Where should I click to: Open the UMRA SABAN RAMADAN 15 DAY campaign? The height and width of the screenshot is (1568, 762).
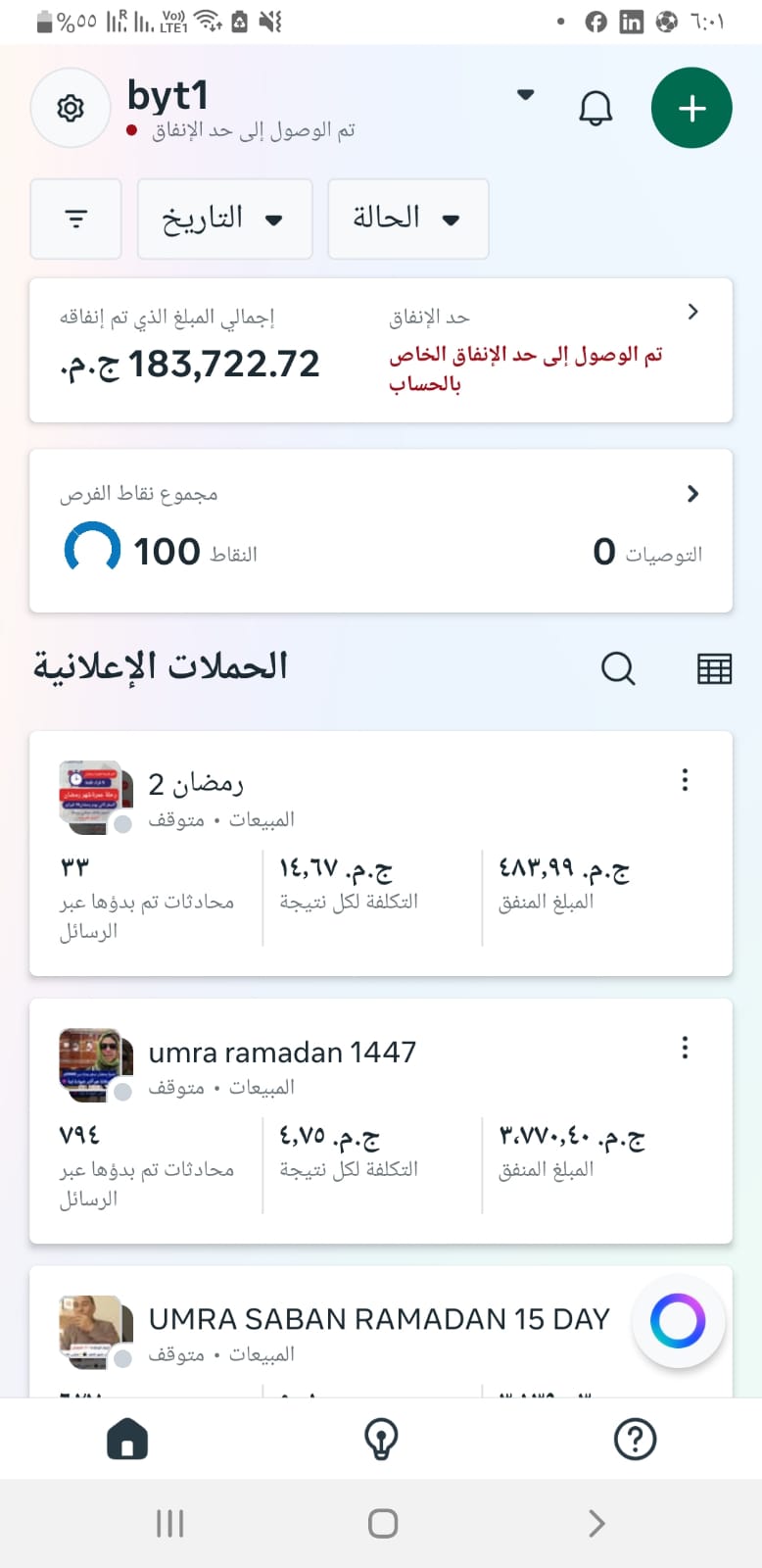pyautogui.click(x=379, y=1319)
